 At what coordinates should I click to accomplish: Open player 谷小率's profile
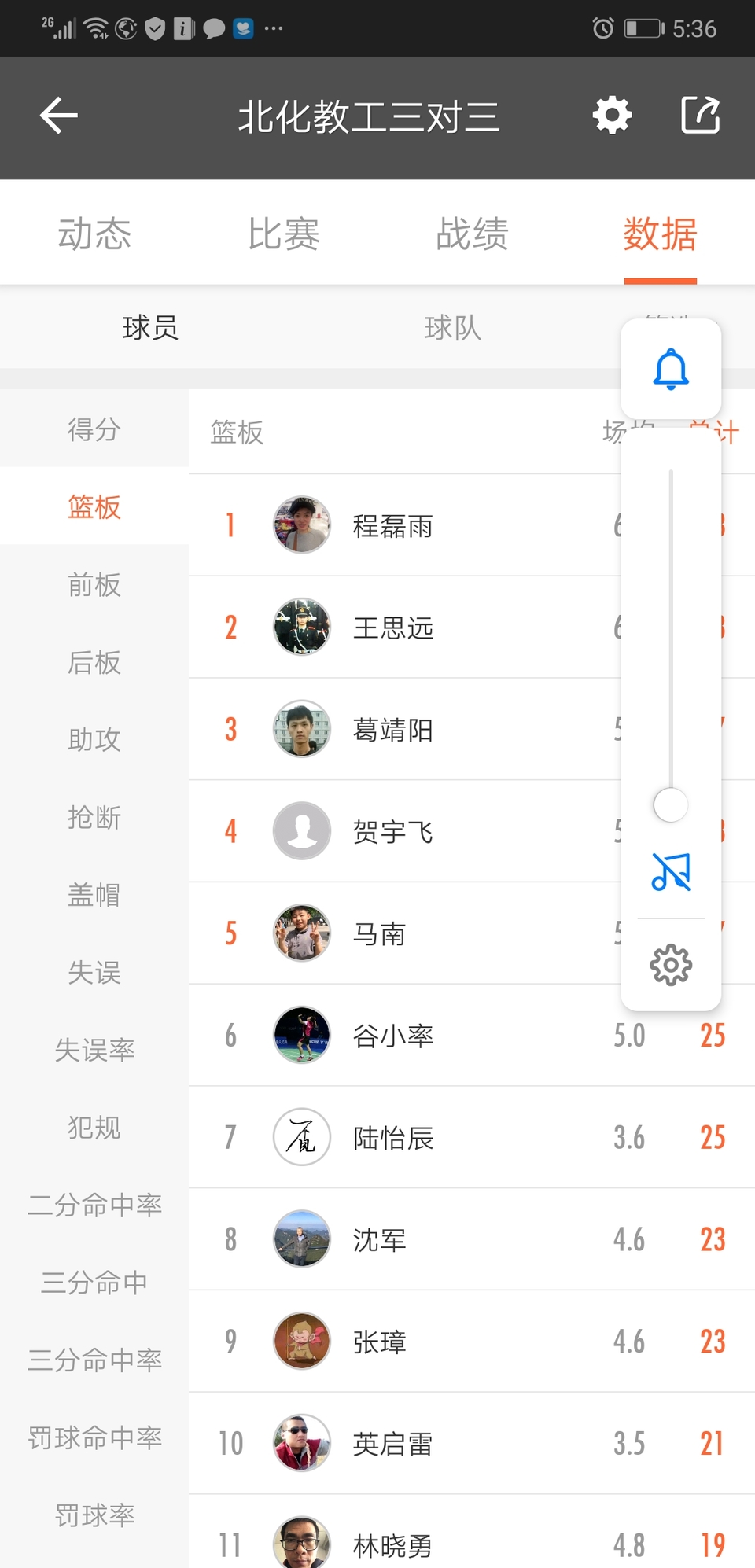point(393,1036)
